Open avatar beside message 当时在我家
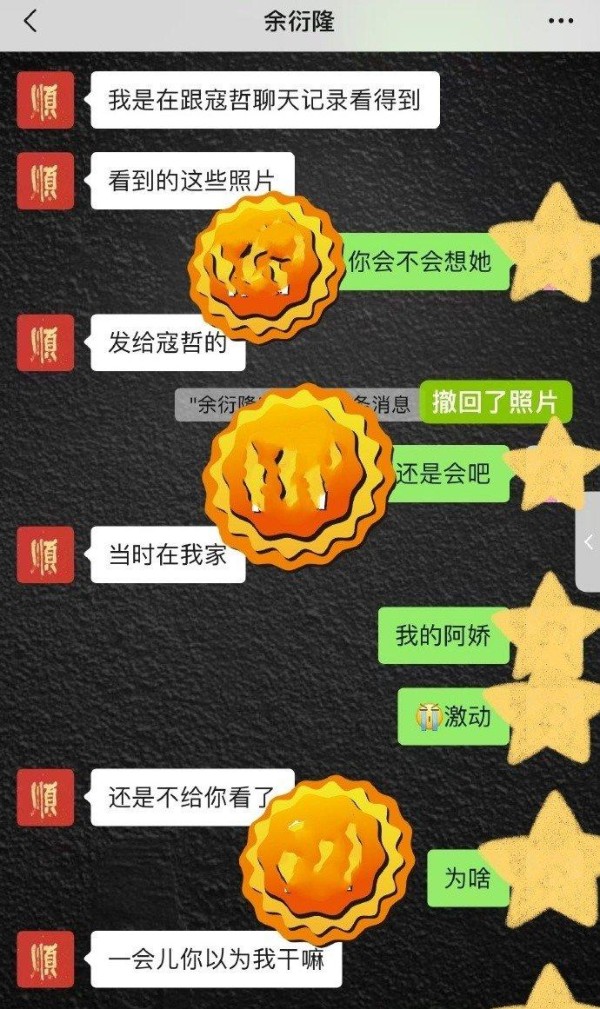 (45, 555)
